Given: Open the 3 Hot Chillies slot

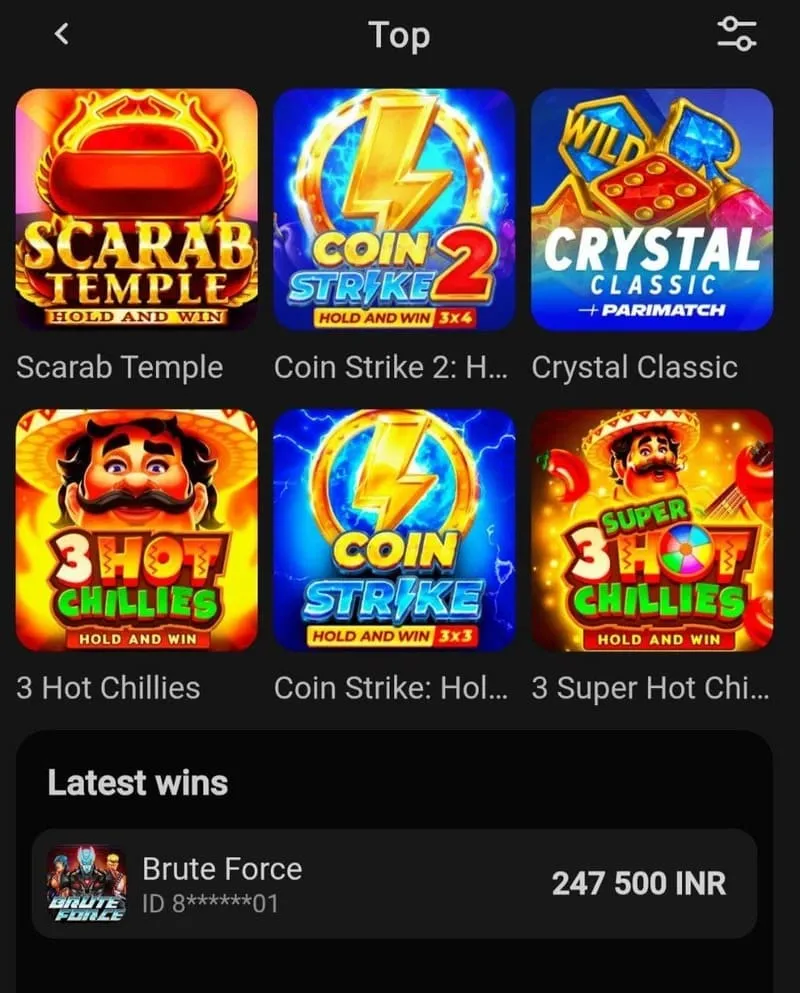Looking at the screenshot, I should coord(136,530).
